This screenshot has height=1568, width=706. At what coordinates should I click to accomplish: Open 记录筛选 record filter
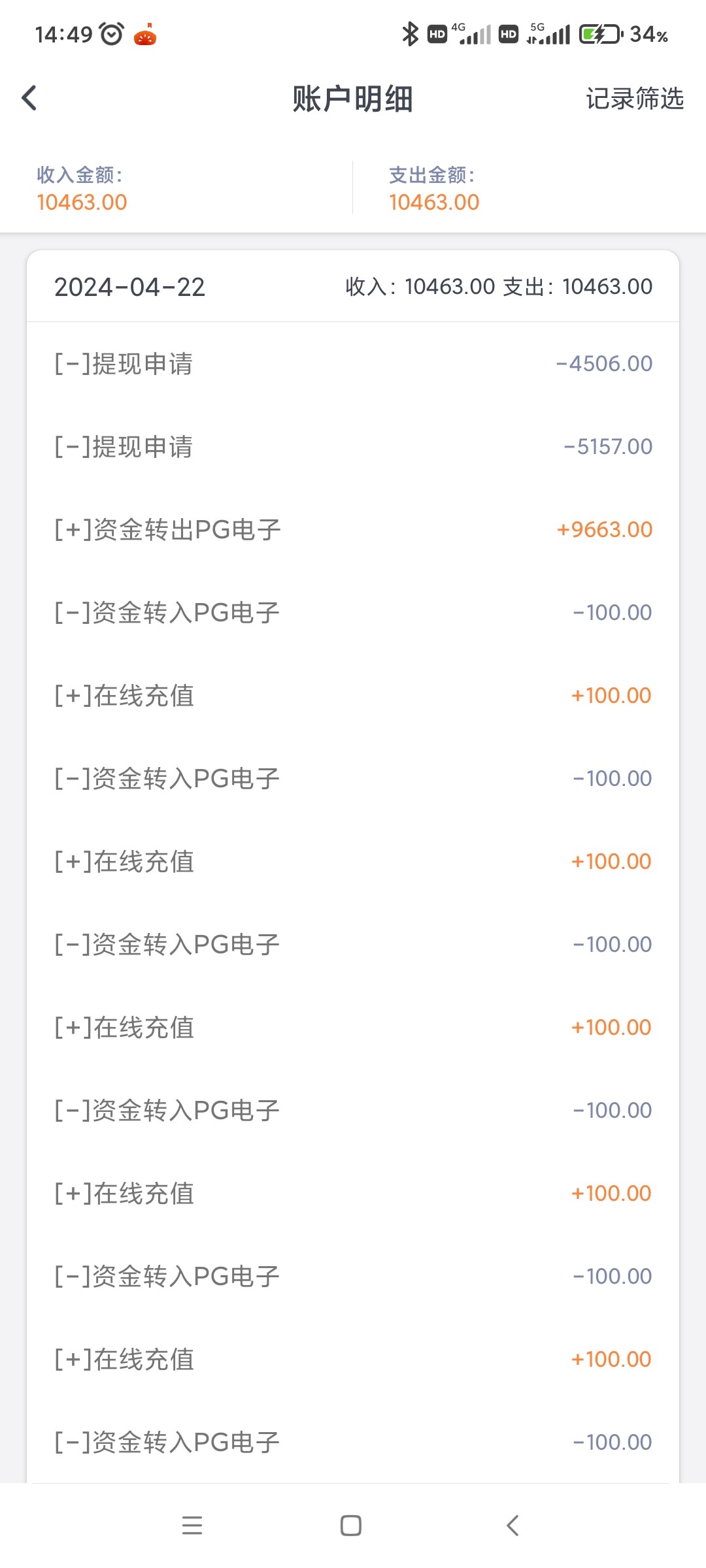click(x=634, y=99)
